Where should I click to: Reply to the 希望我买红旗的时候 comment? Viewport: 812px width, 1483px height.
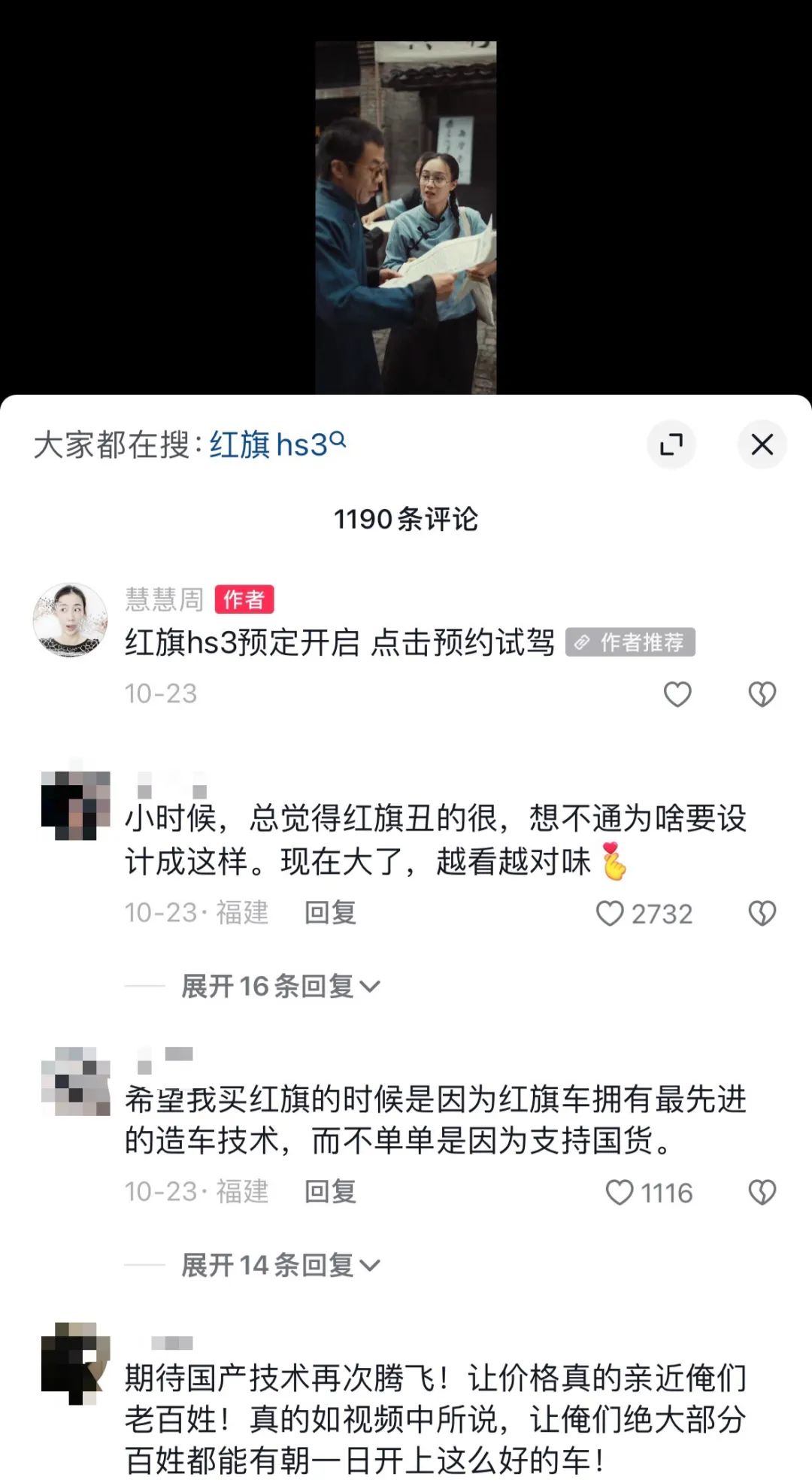[x=330, y=1192]
